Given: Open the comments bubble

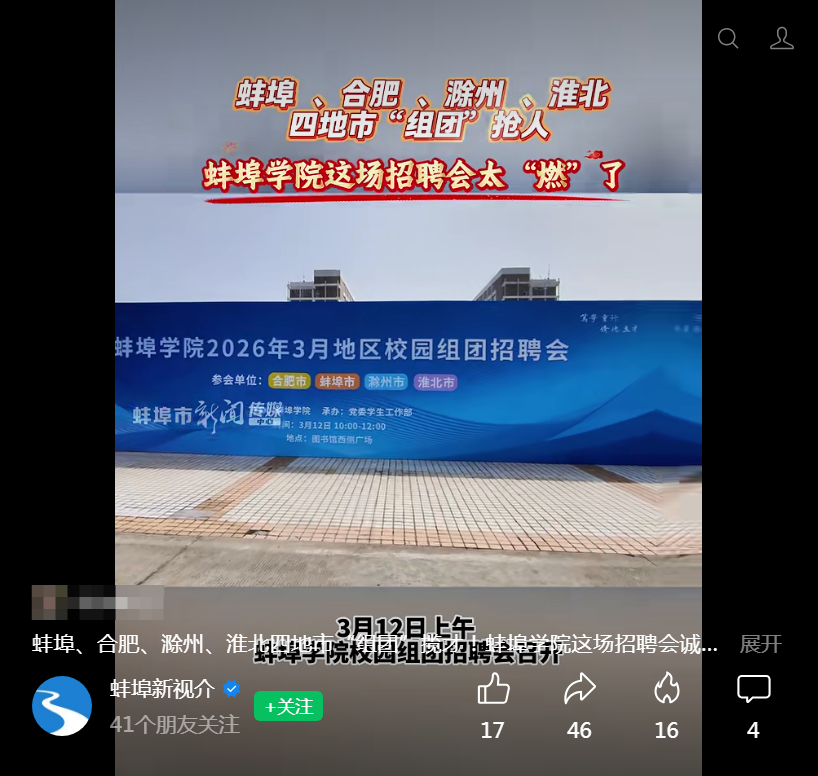Looking at the screenshot, I should pos(753,689).
